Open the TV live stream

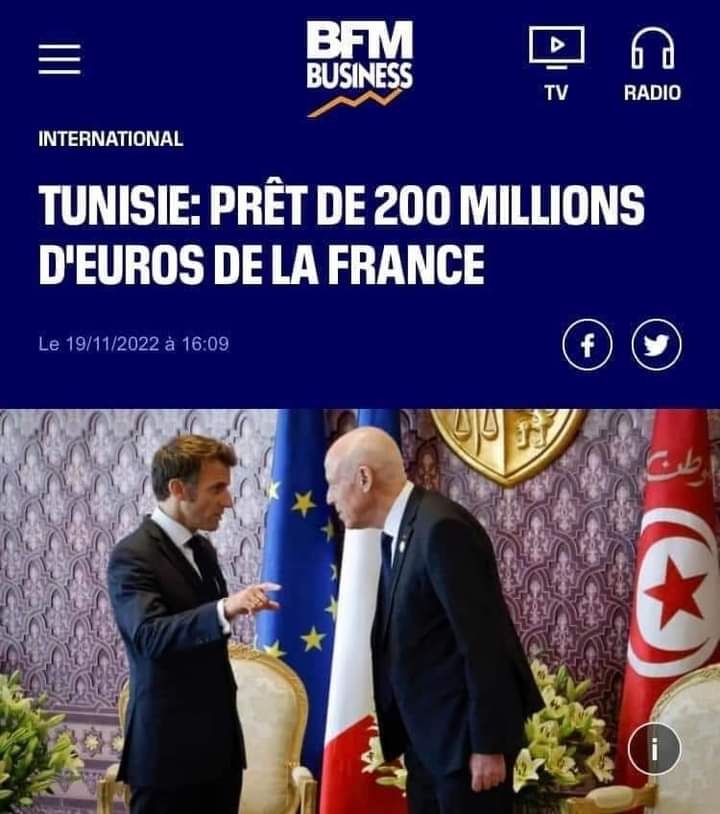click(556, 62)
